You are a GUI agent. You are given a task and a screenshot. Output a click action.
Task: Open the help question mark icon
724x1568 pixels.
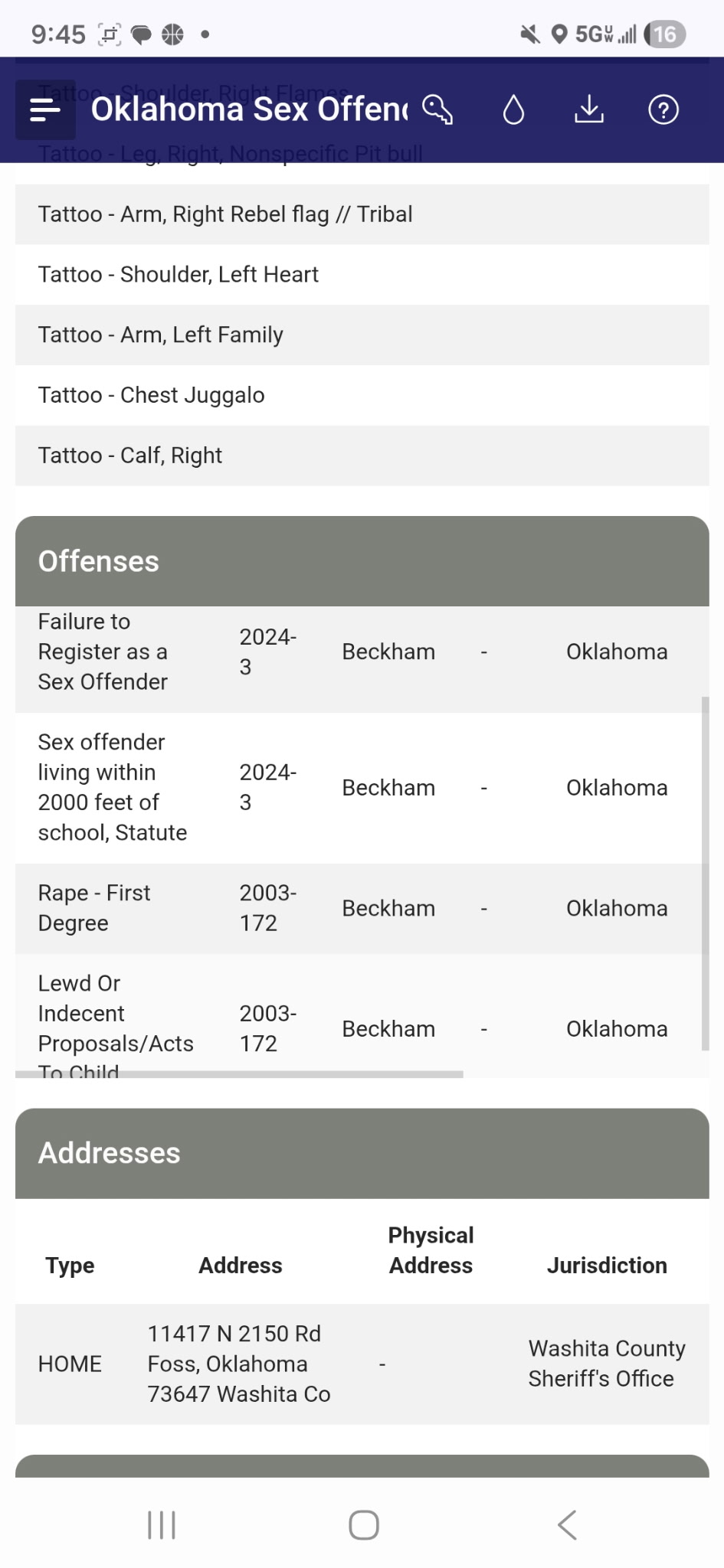(x=663, y=110)
